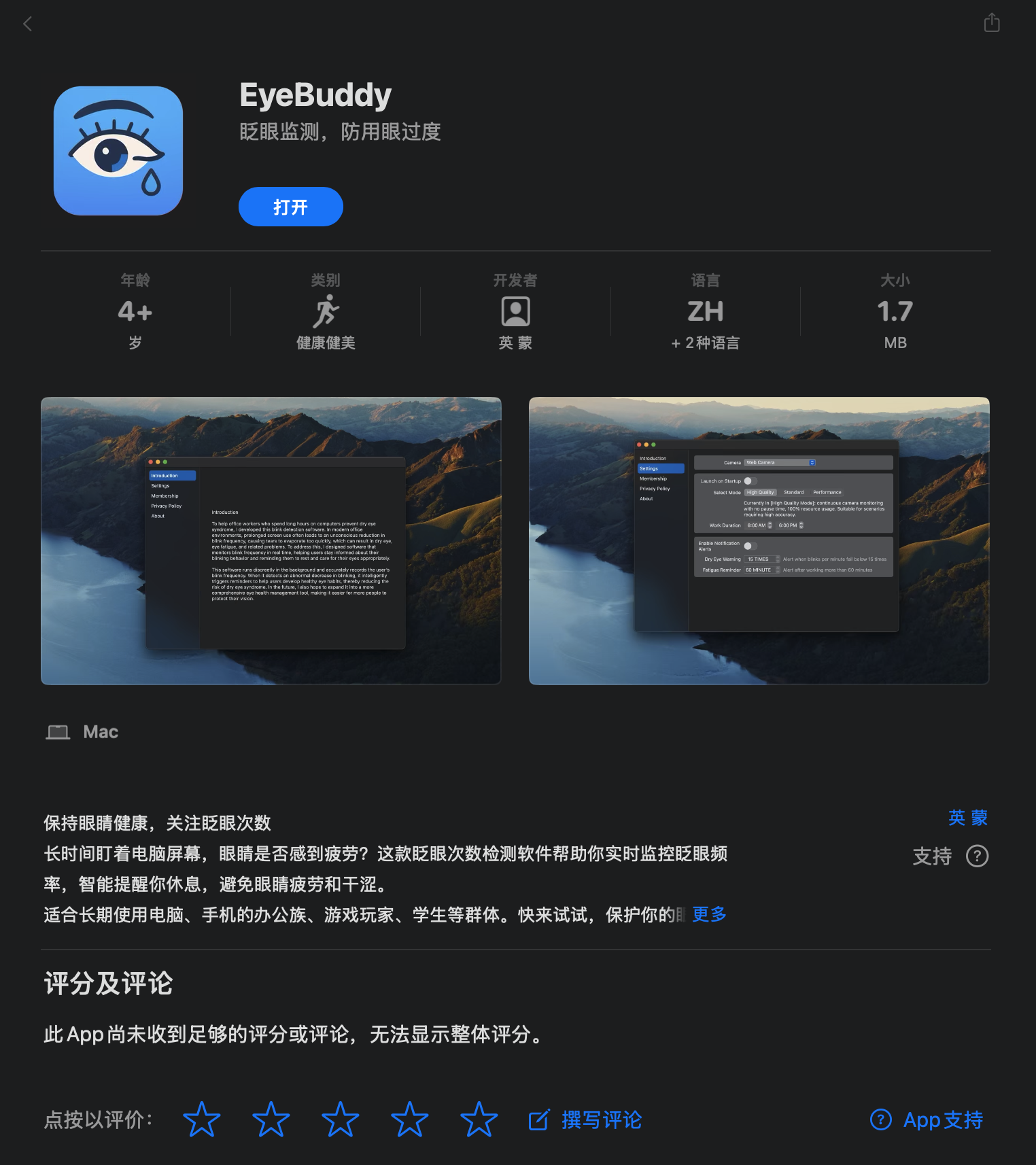The height and width of the screenshot is (1165, 1036).
Task: Expand the description with 更多
Action: pos(709,914)
